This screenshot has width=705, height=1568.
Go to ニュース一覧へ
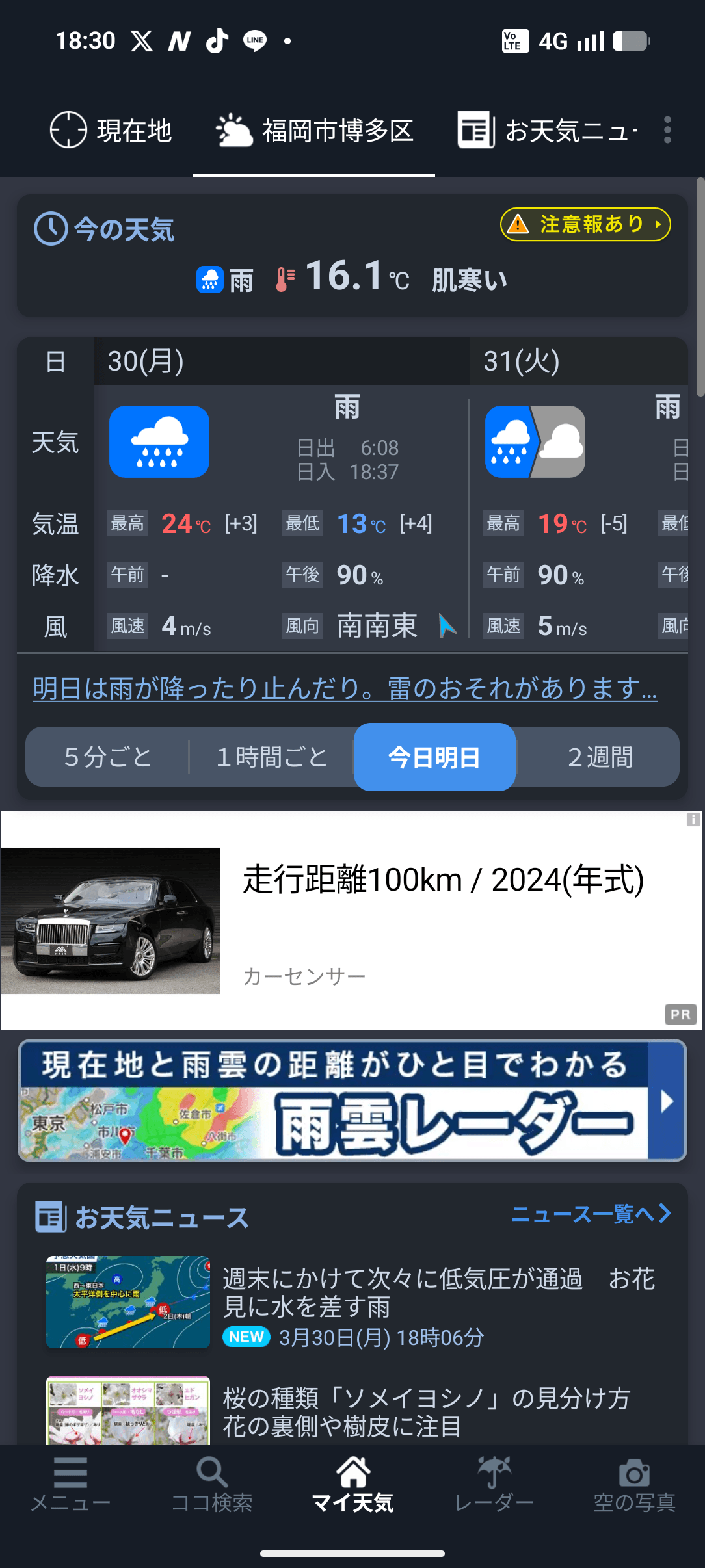[x=591, y=1214]
